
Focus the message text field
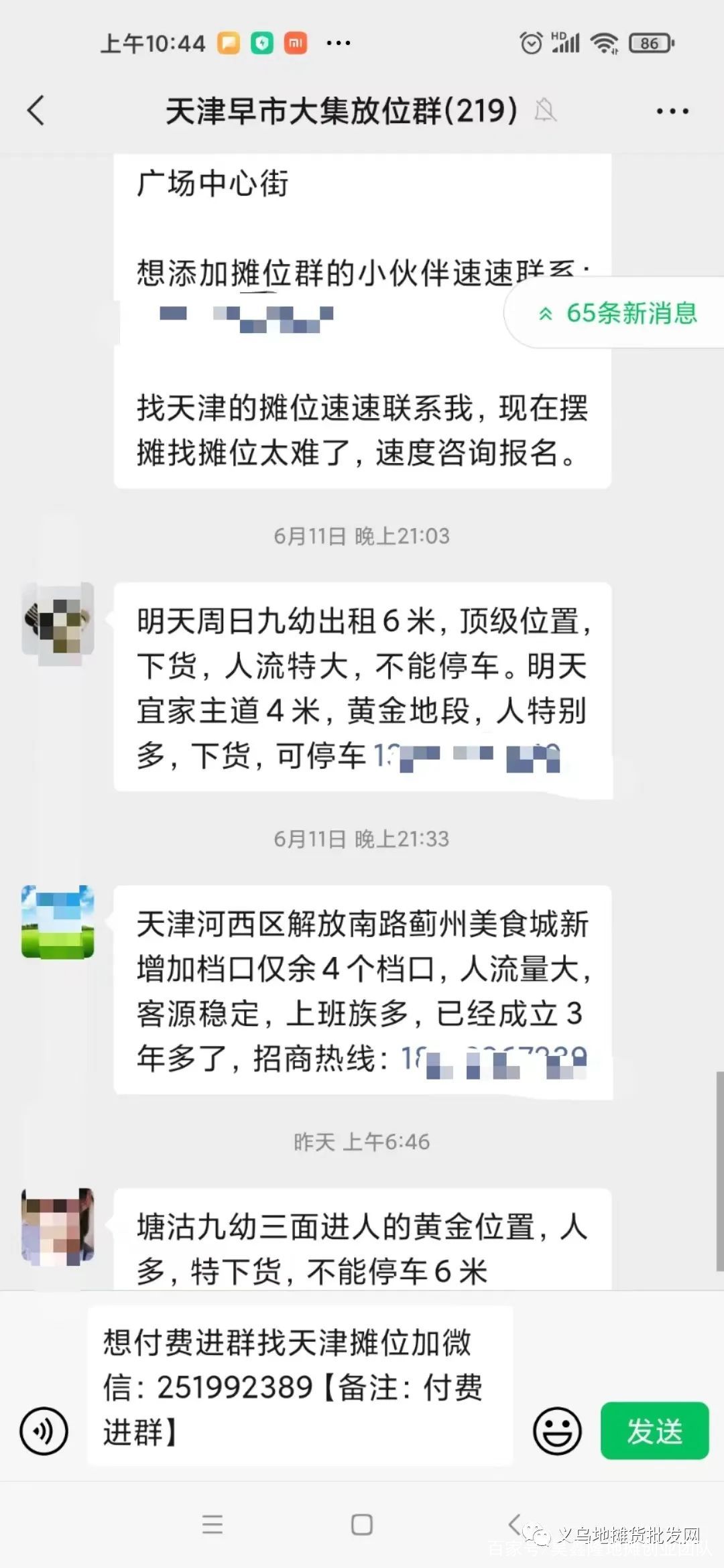point(300,1387)
